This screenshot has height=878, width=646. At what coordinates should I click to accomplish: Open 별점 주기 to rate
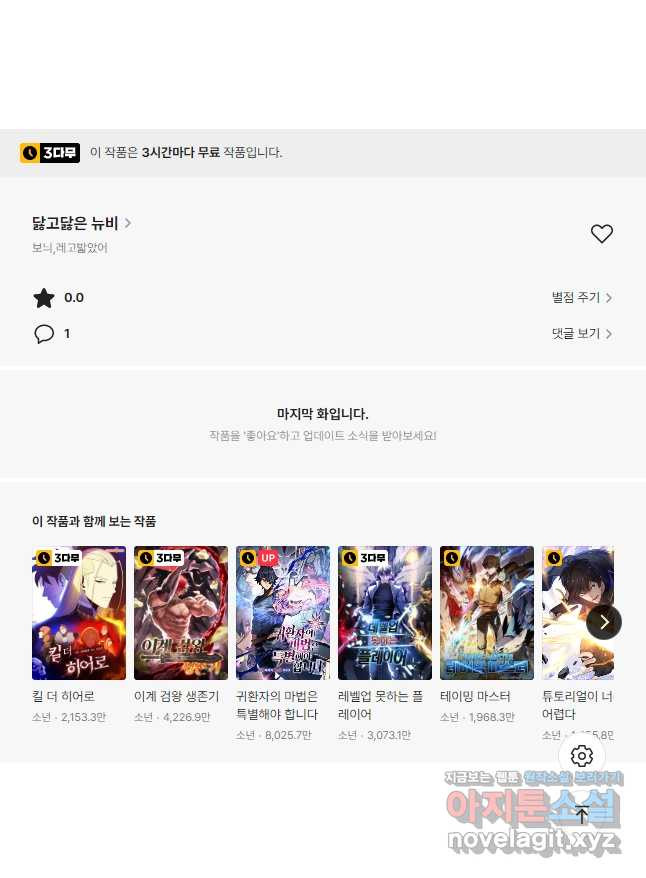pyautogui.click(x=581, y=298)
